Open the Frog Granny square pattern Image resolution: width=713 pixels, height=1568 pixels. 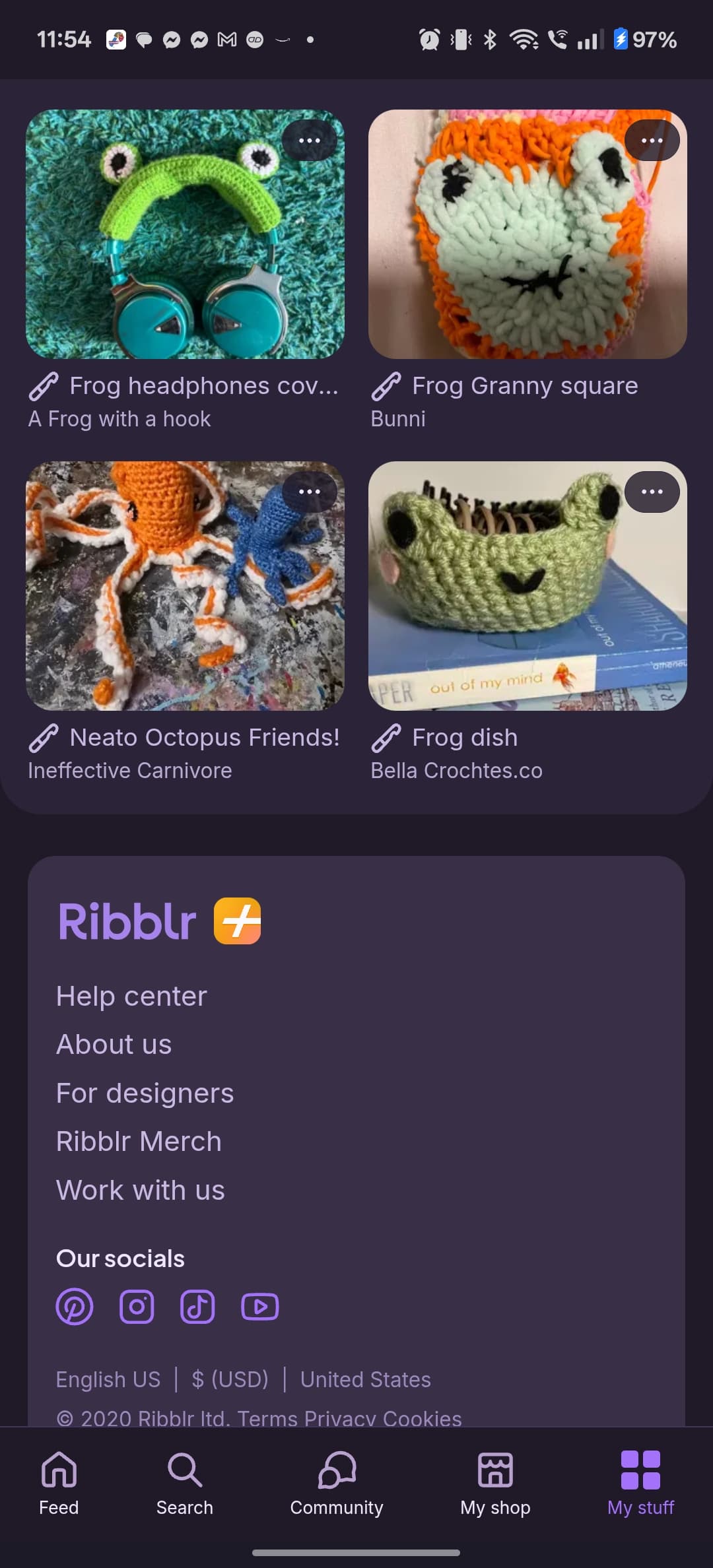coord(527,234)
